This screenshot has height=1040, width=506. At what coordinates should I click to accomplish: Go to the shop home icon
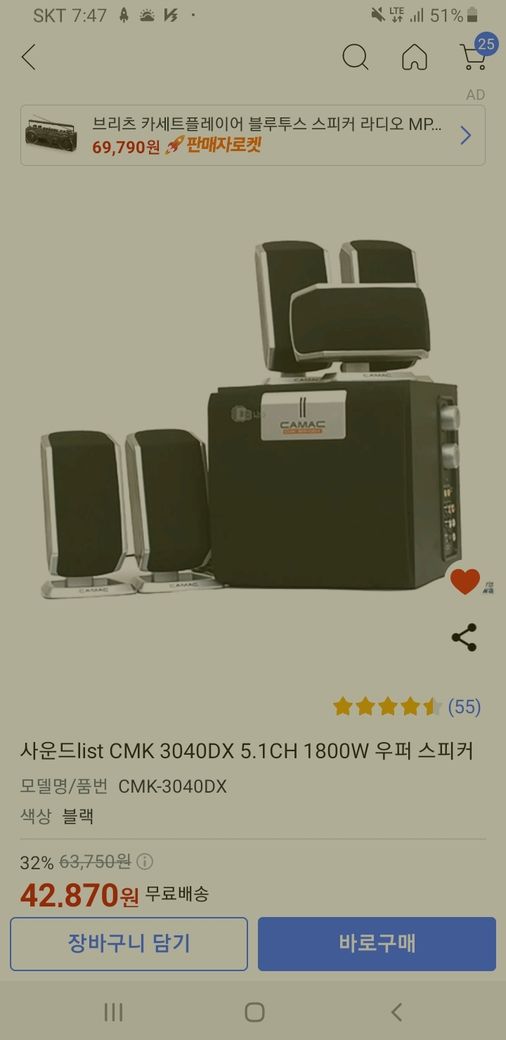coord(414,58)
